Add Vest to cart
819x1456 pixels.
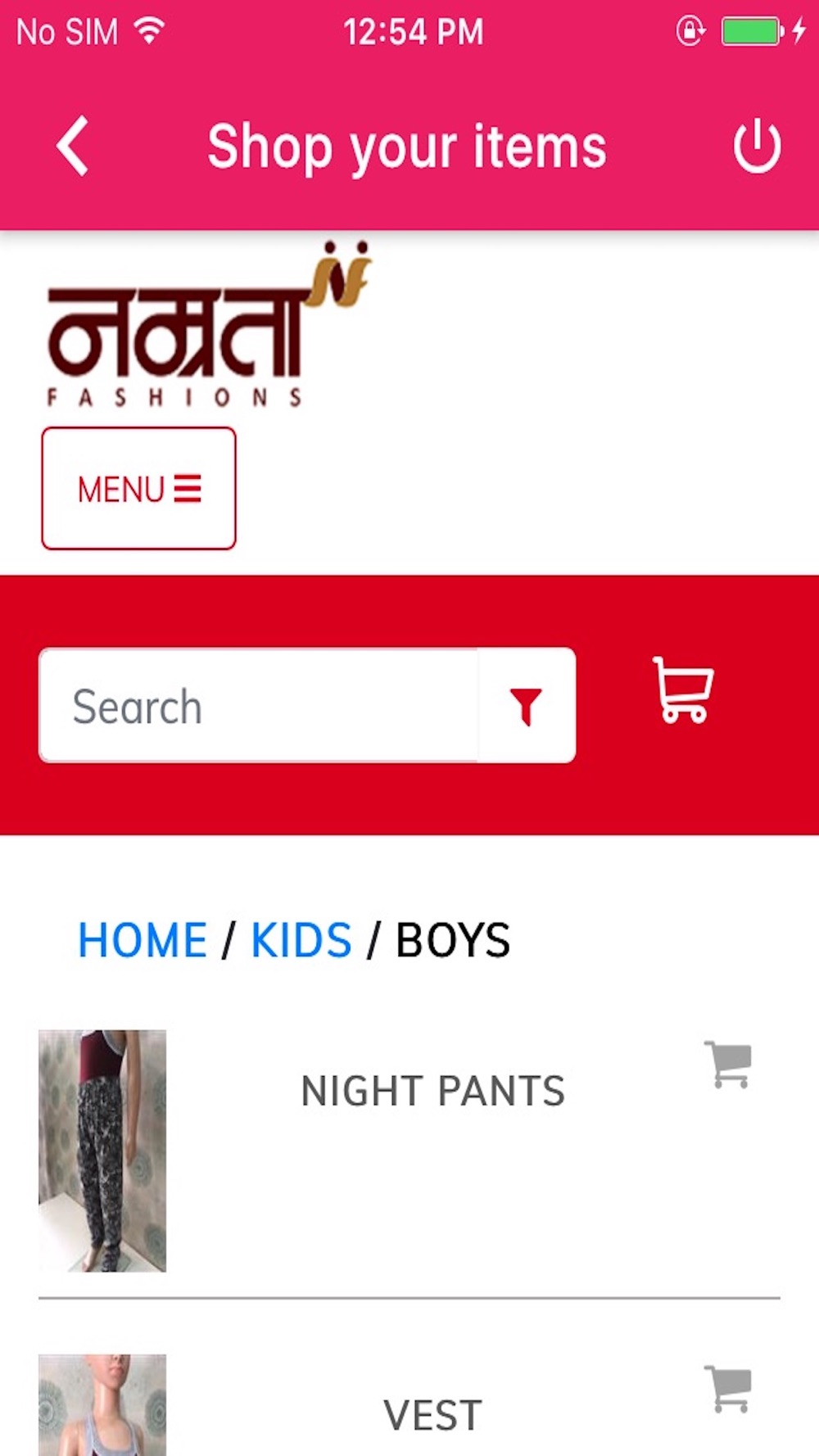point(728,1389)
